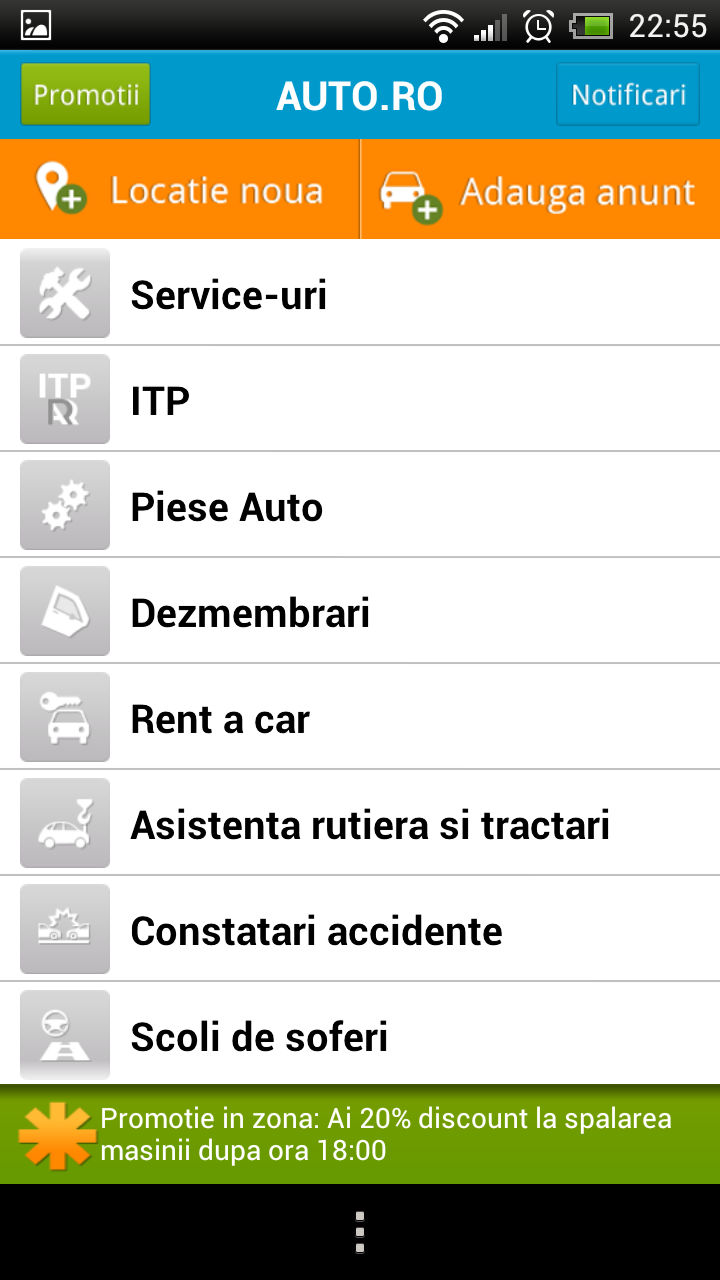Select Asistenta rutiera si tractari
This screenshot has width=720, height=1280.
coord(360,823)
